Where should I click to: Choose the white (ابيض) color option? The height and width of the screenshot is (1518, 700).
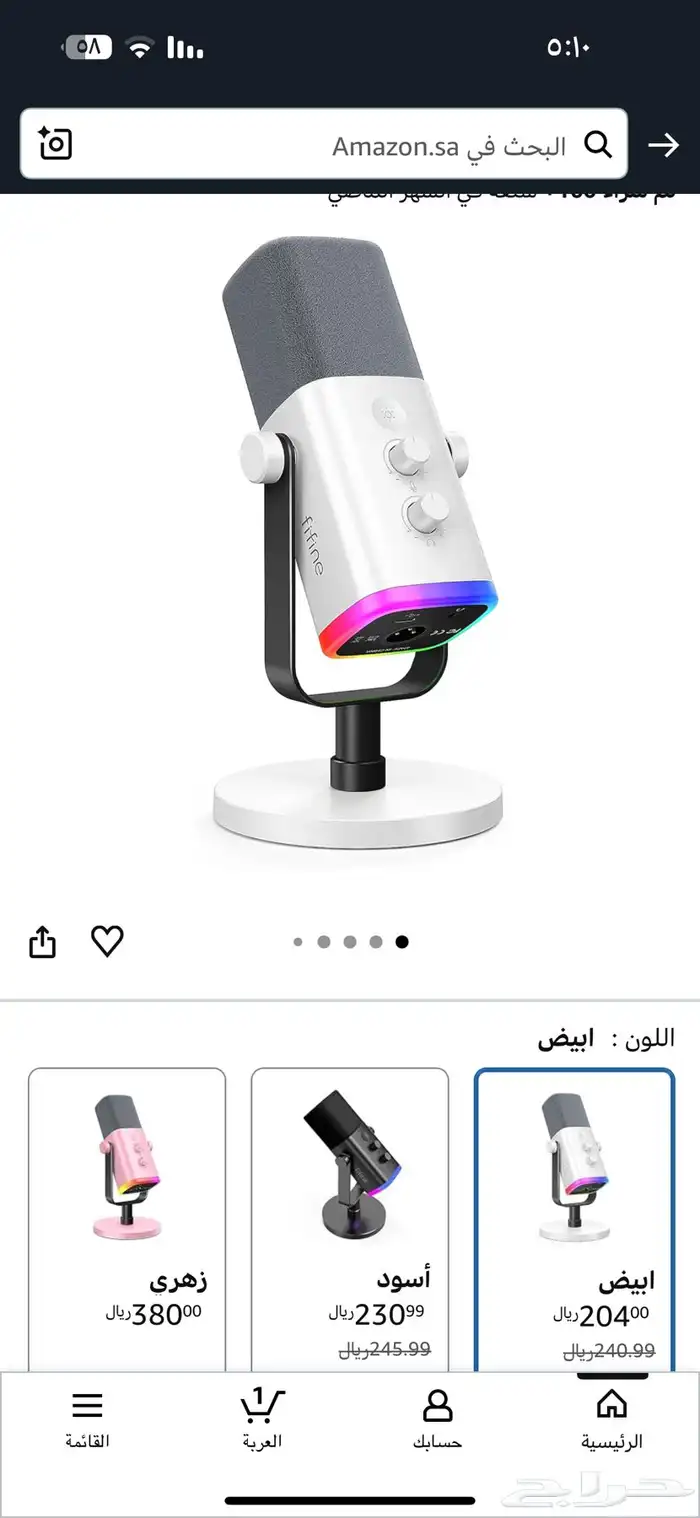[574, 1218]
